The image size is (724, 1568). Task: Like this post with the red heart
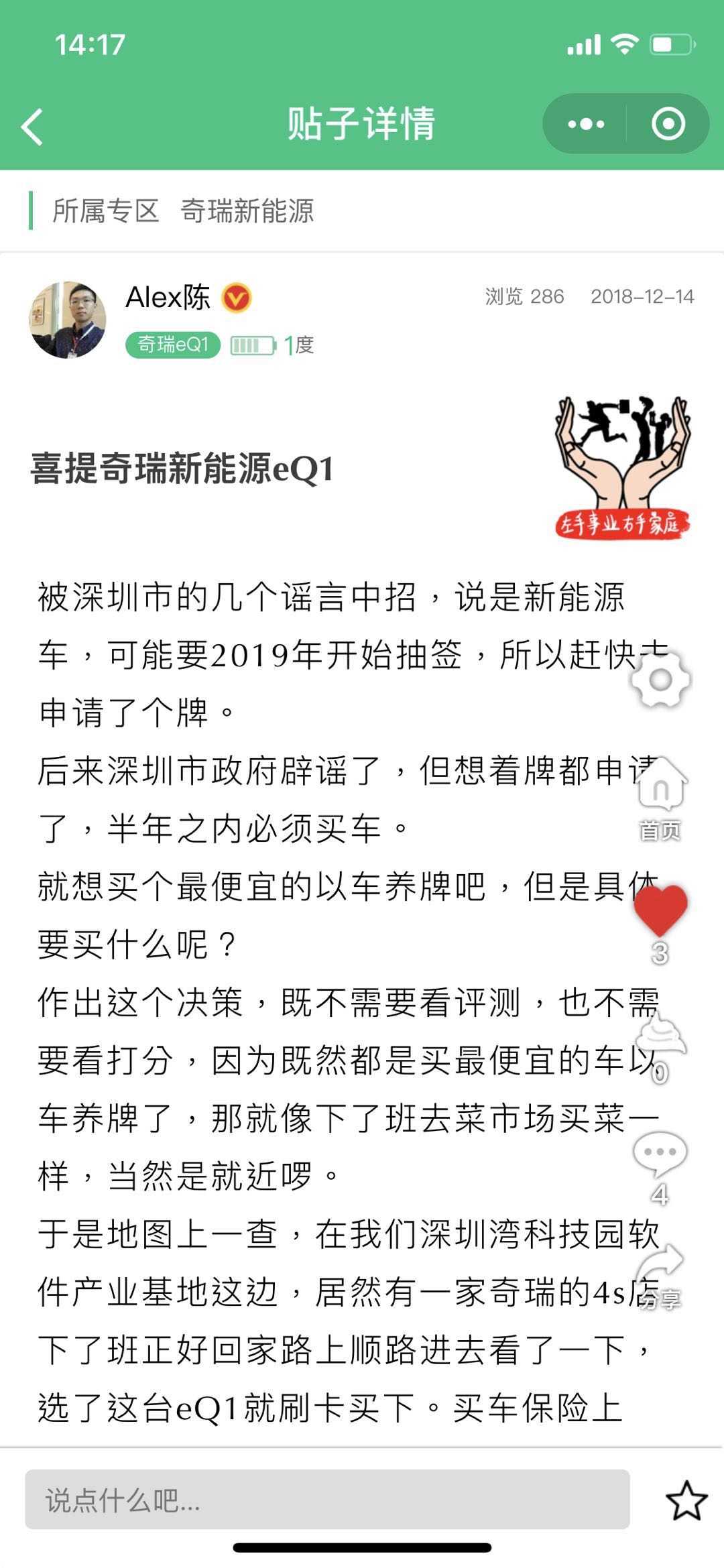click(x=660, y=910)
